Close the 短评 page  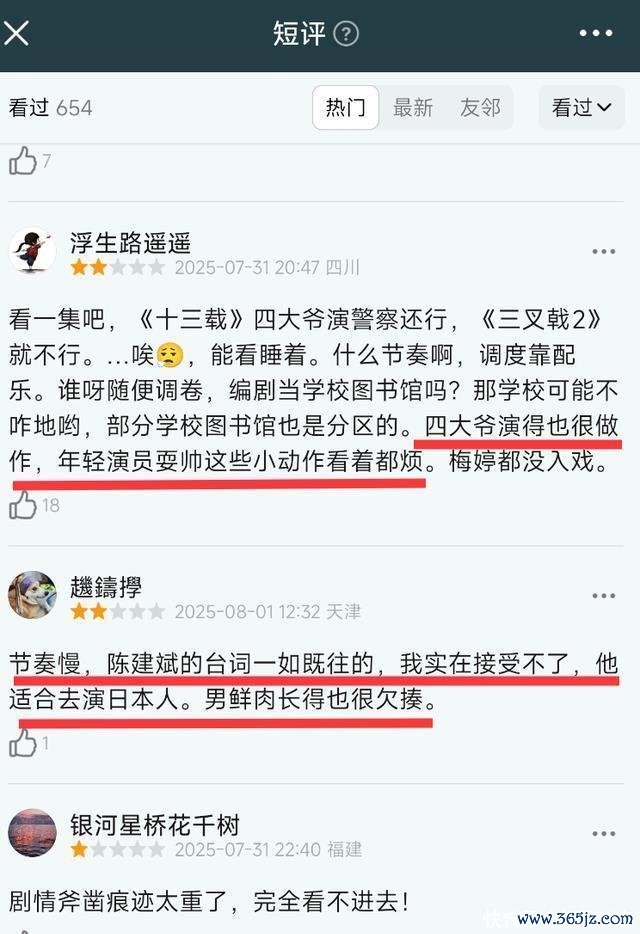(16, 33)
